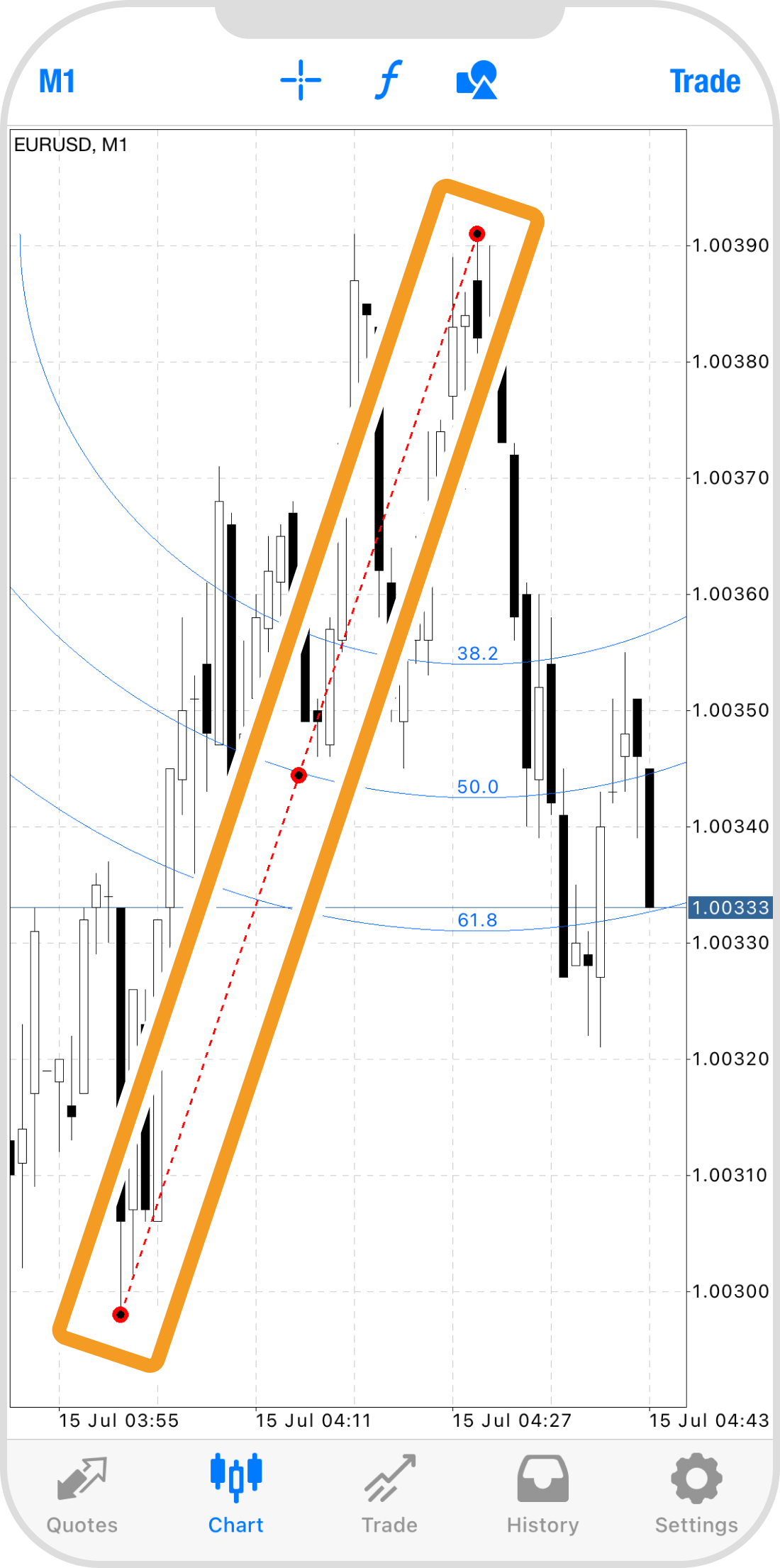Select the middle red anchor point on dashed line

(299, 775)
